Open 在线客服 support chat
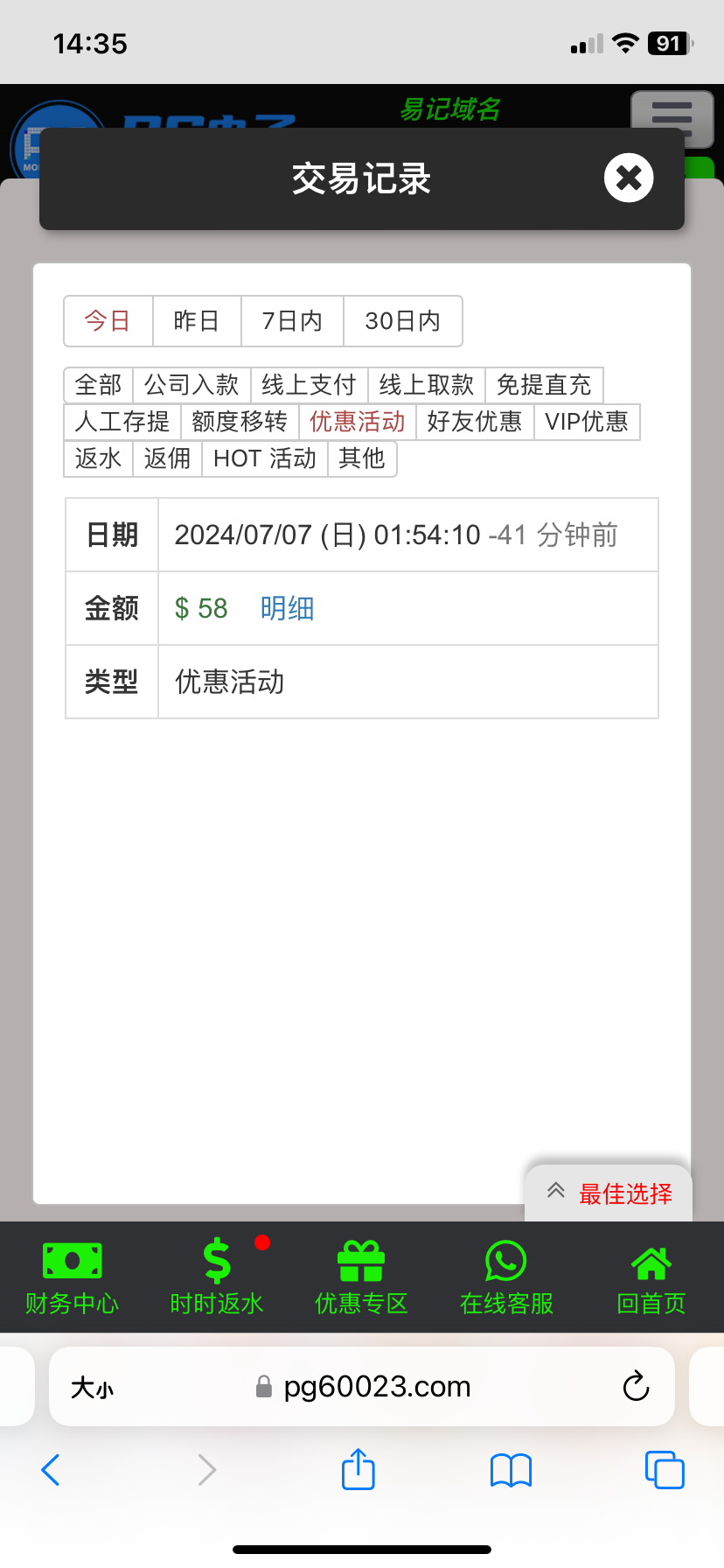The image size is (724, 1568). click(506, 1278)
